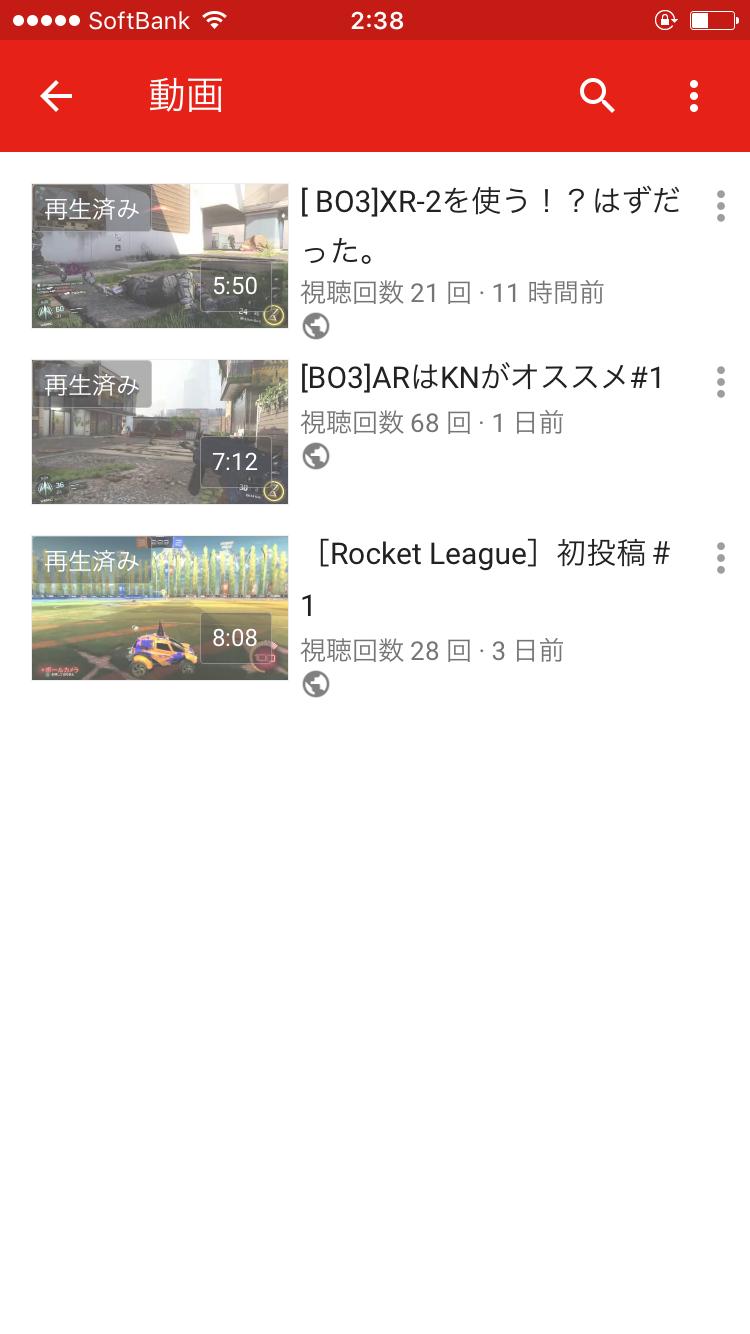750x1334 pixels.
Task: Tap the 7:12 duration label
Action: tap(235, 462)
